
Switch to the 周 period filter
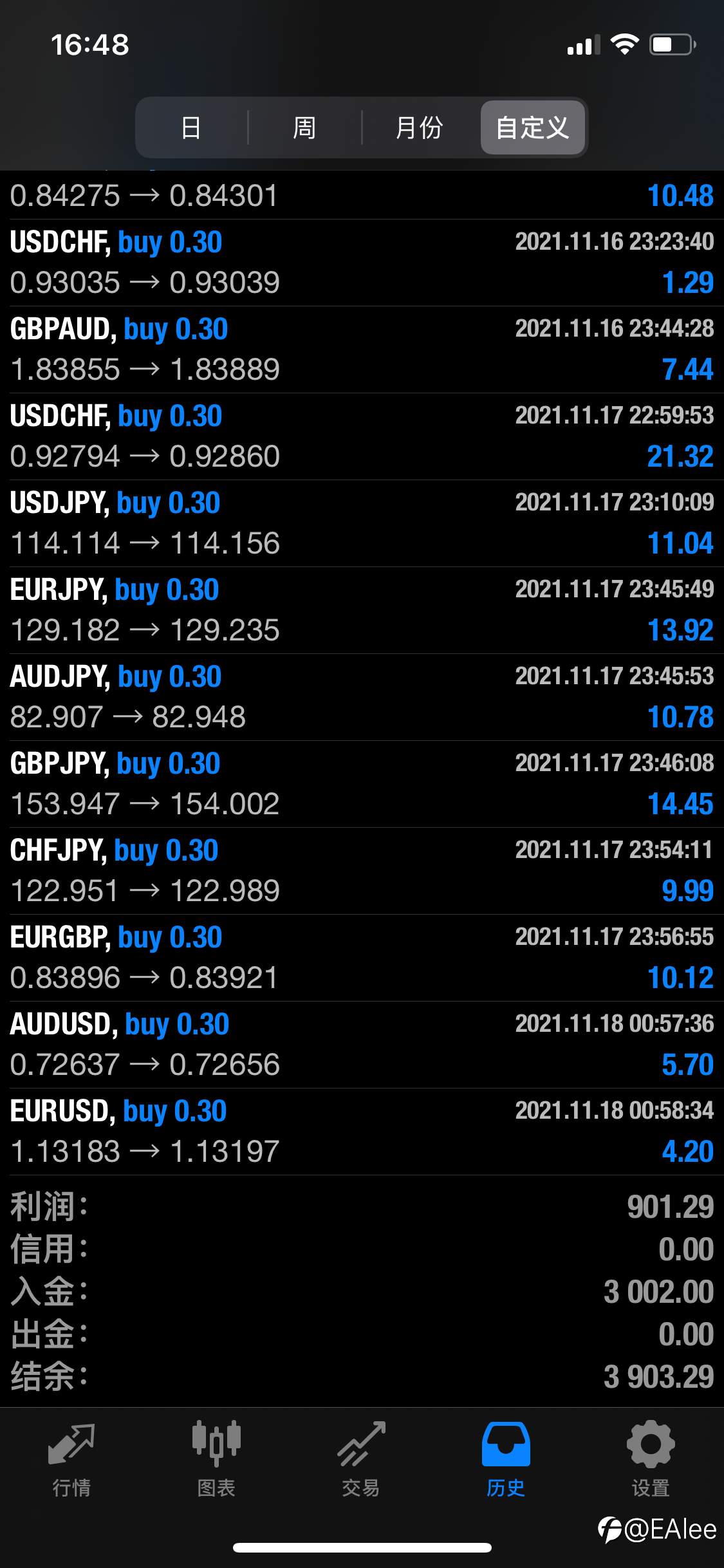(x=304, y=127)
